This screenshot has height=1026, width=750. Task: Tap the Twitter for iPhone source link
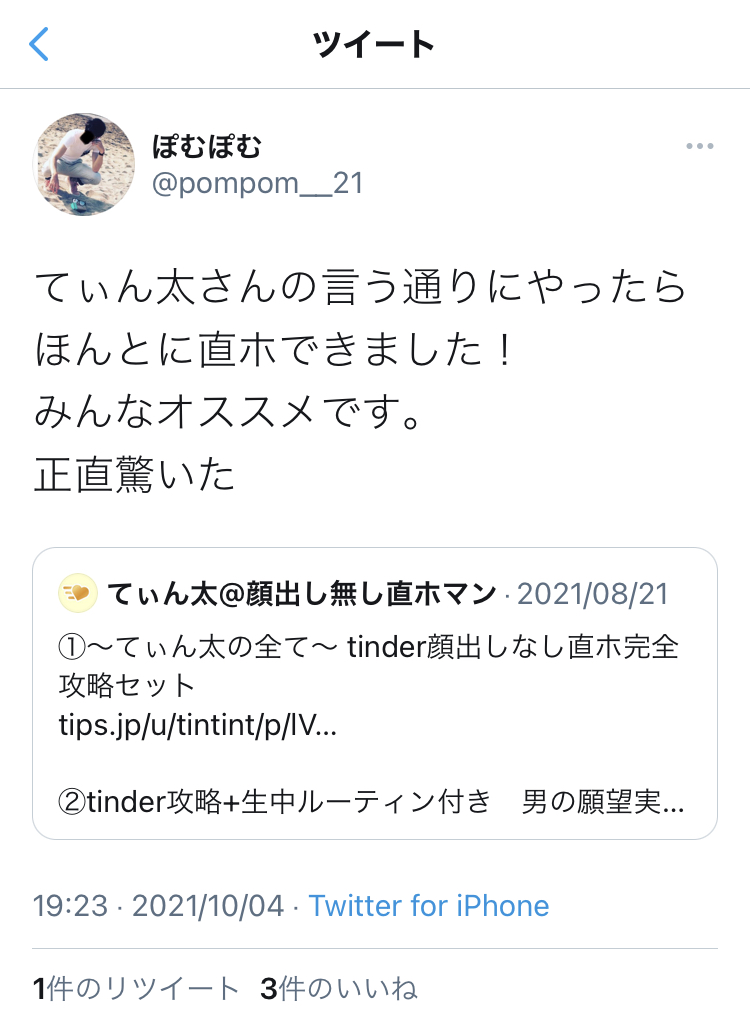tap(428, 906)
